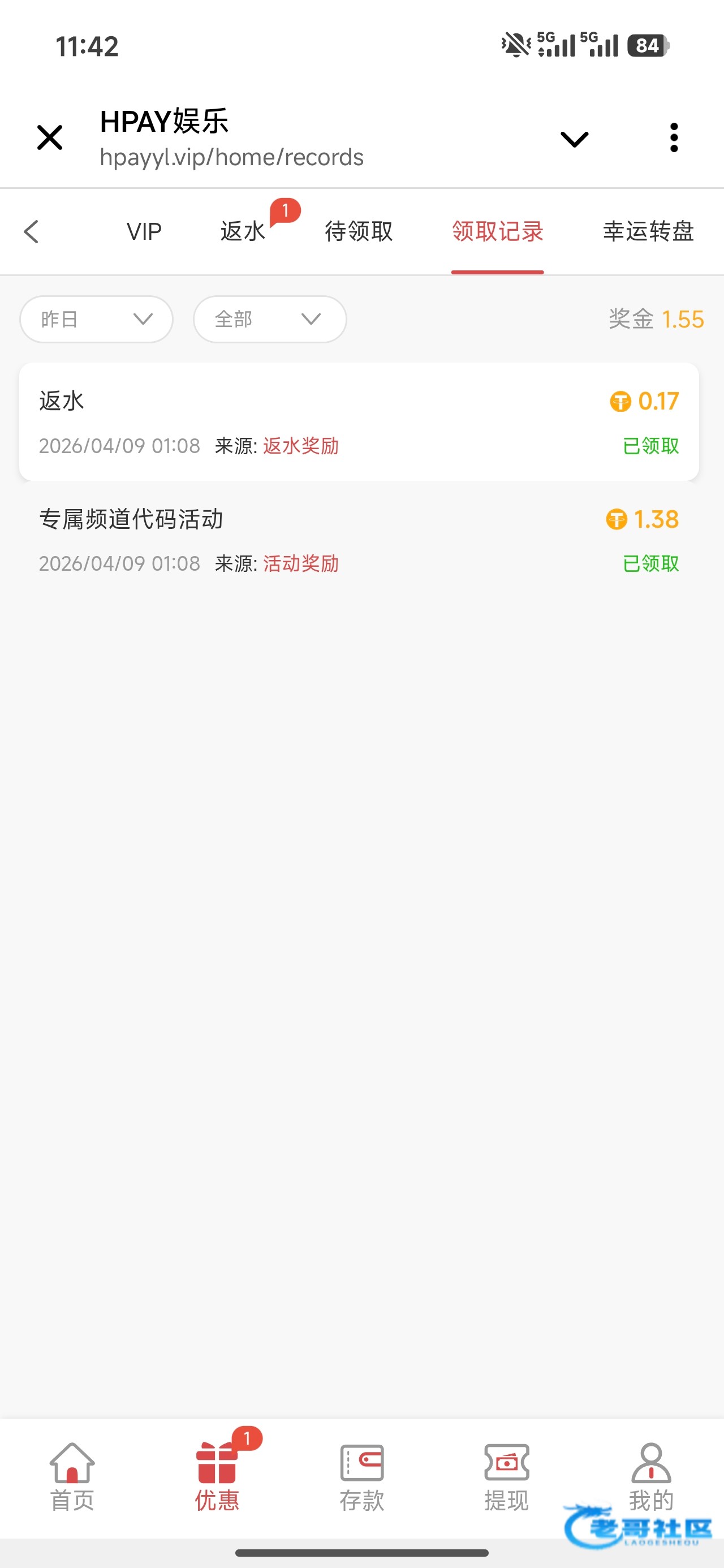Expand the page info dropdown chevron
The image size is (724, 1568).
click(574, 139)
